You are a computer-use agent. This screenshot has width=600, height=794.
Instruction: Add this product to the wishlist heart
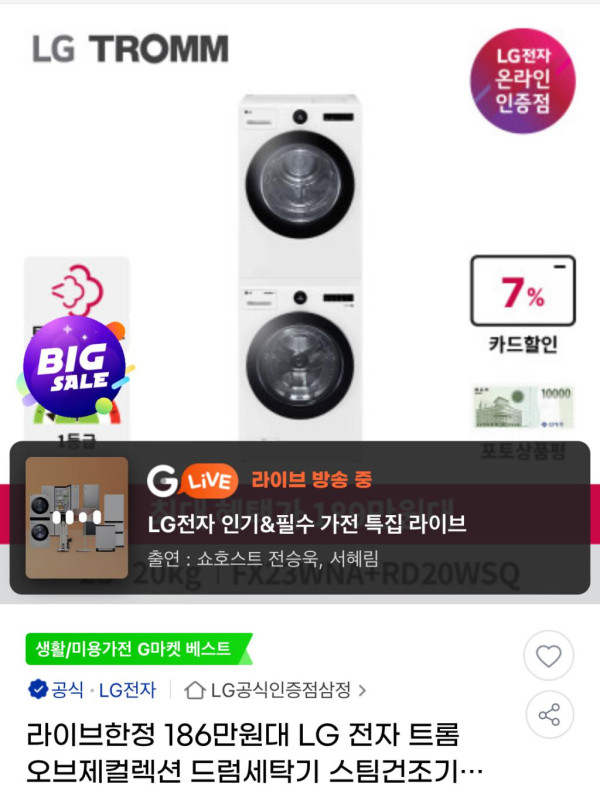548,657
